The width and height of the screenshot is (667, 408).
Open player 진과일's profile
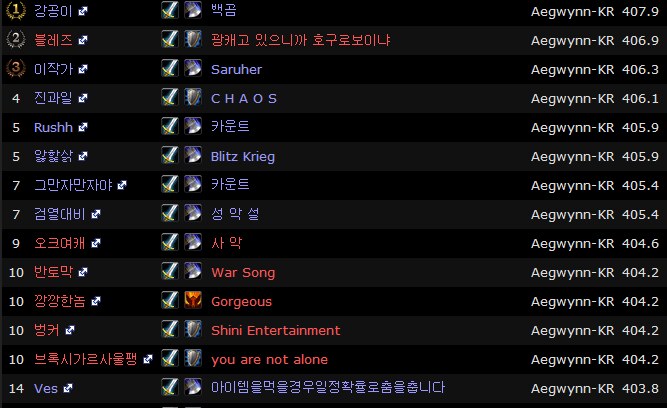click(53, 98)
